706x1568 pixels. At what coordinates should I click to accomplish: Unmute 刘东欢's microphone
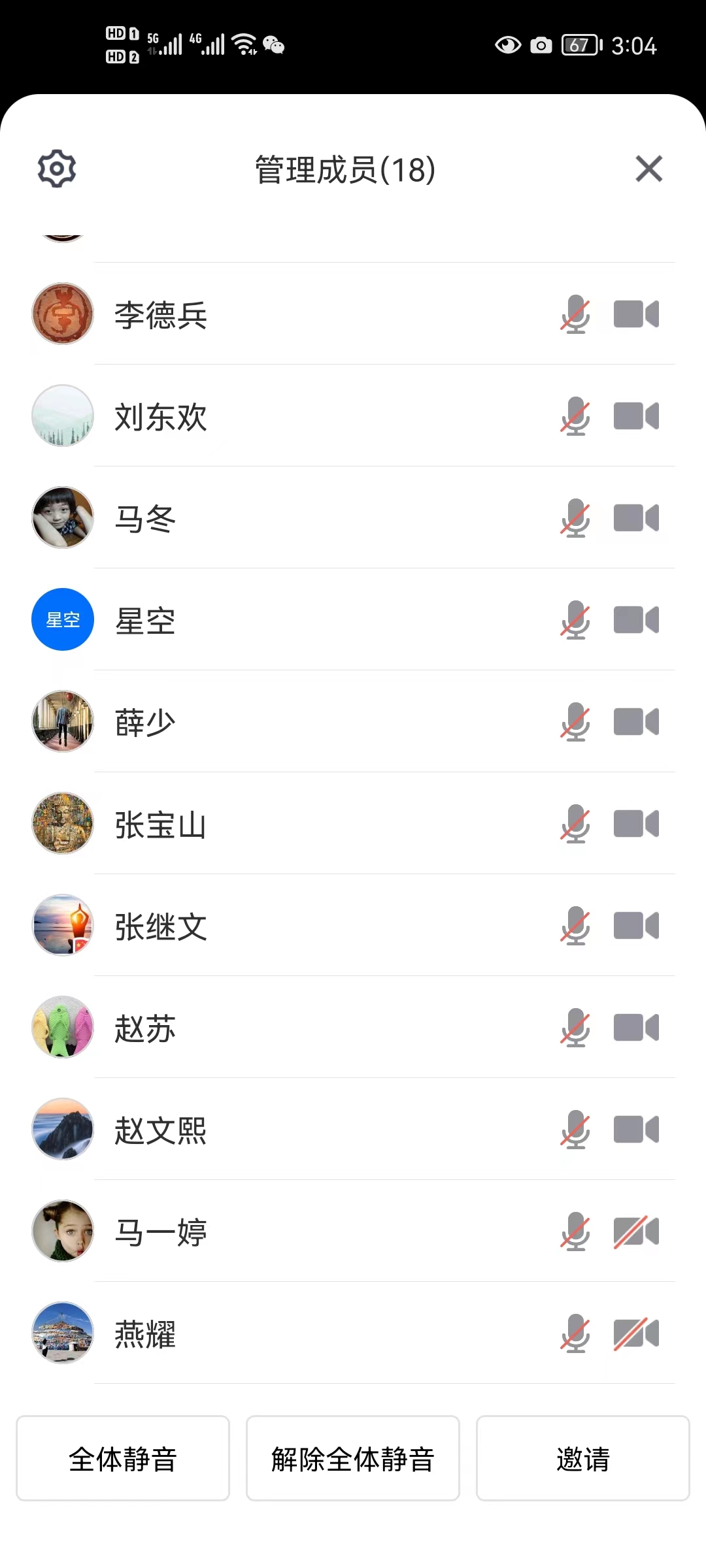(x=575, y=416)
